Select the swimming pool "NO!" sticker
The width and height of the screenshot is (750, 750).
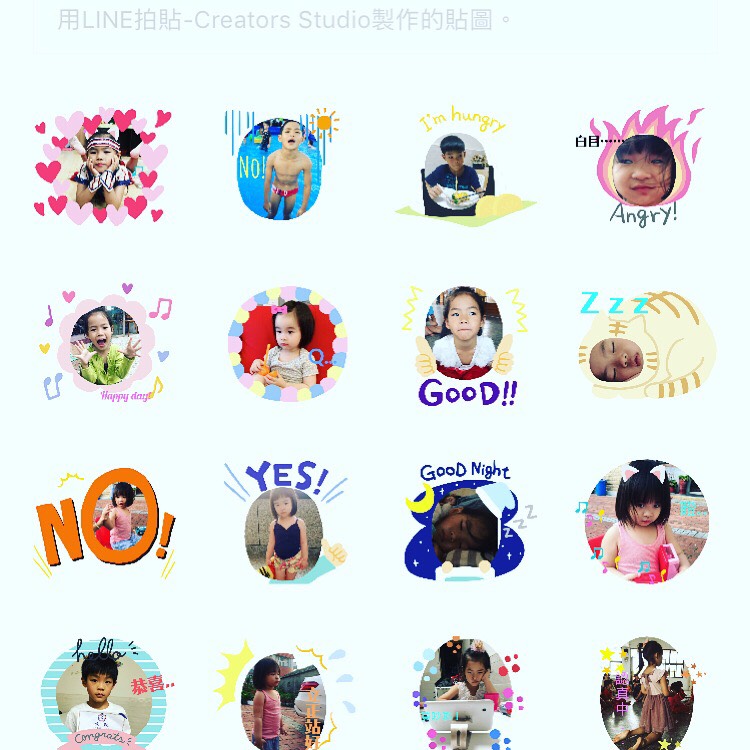pyautogui.click(x=282, y=166)
